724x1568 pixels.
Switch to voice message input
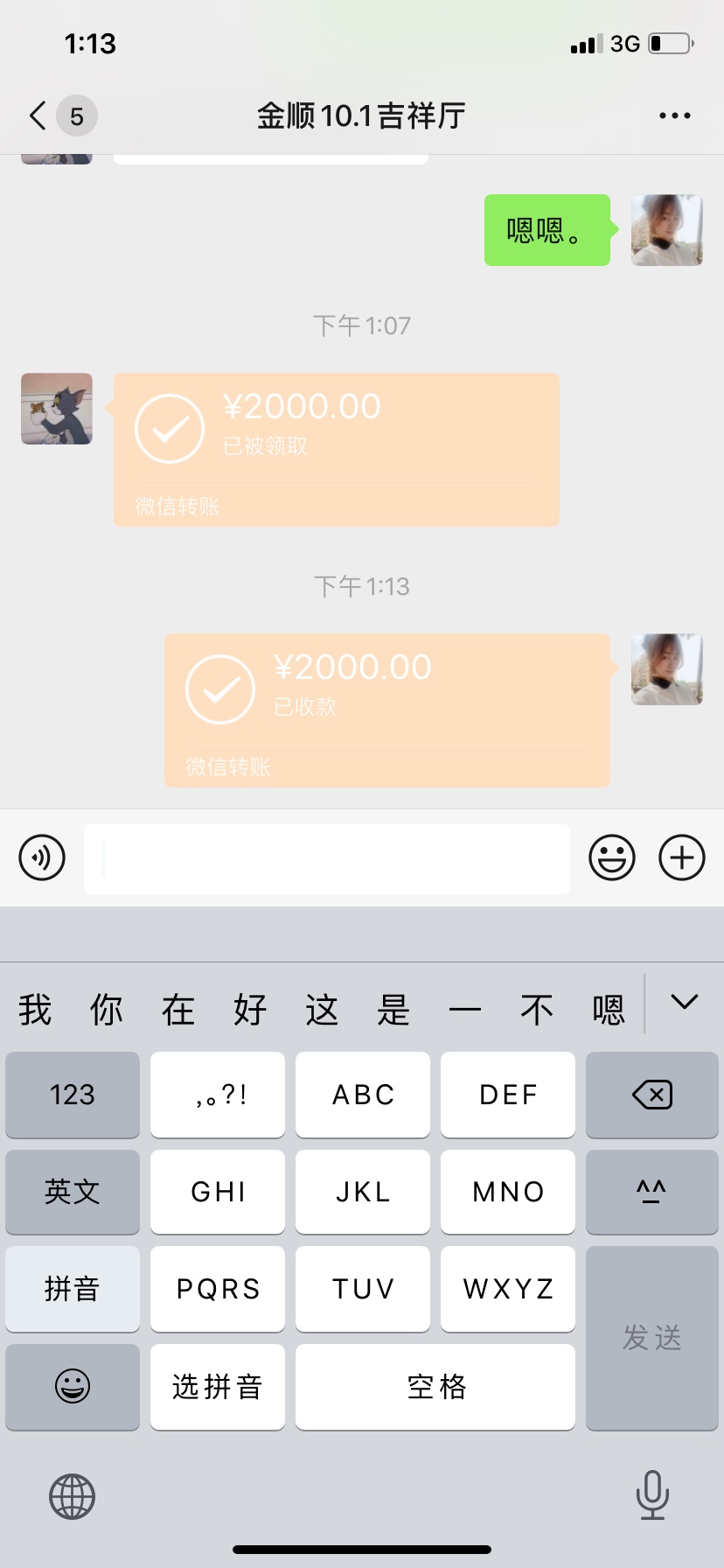pos(42,857)
